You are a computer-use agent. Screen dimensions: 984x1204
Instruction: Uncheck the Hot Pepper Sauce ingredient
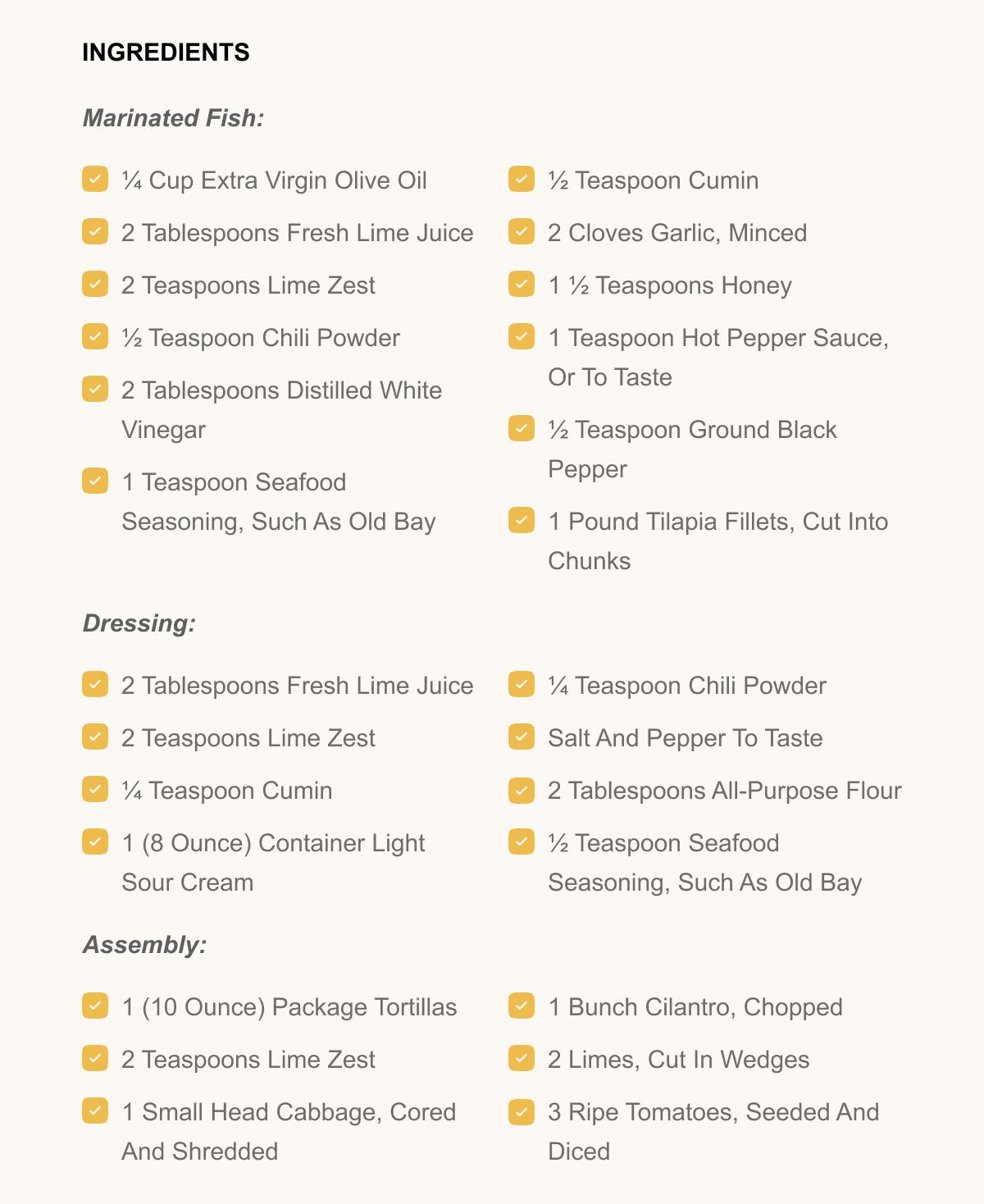522,336
